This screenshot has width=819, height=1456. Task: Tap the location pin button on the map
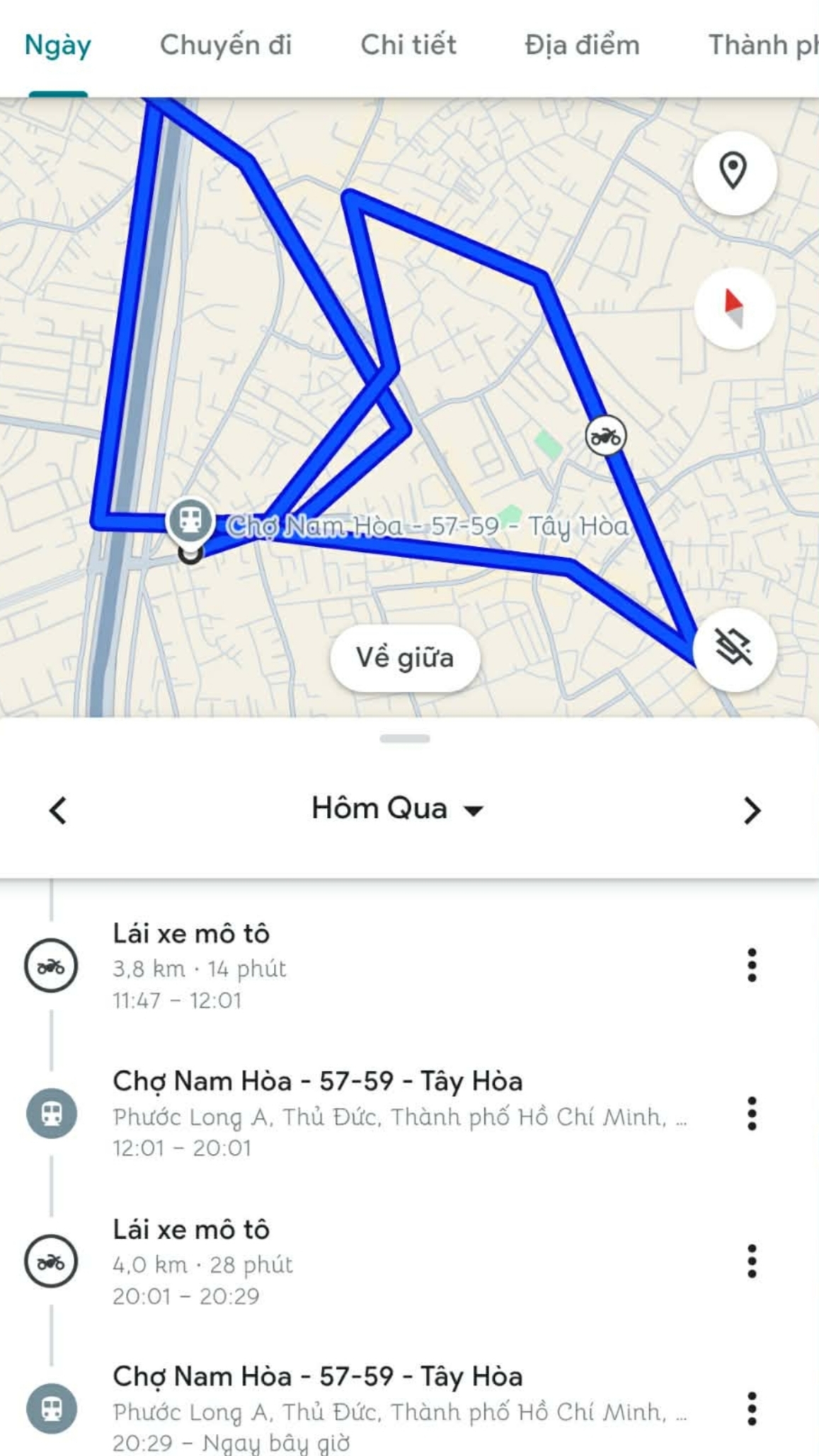pos(733,172)
